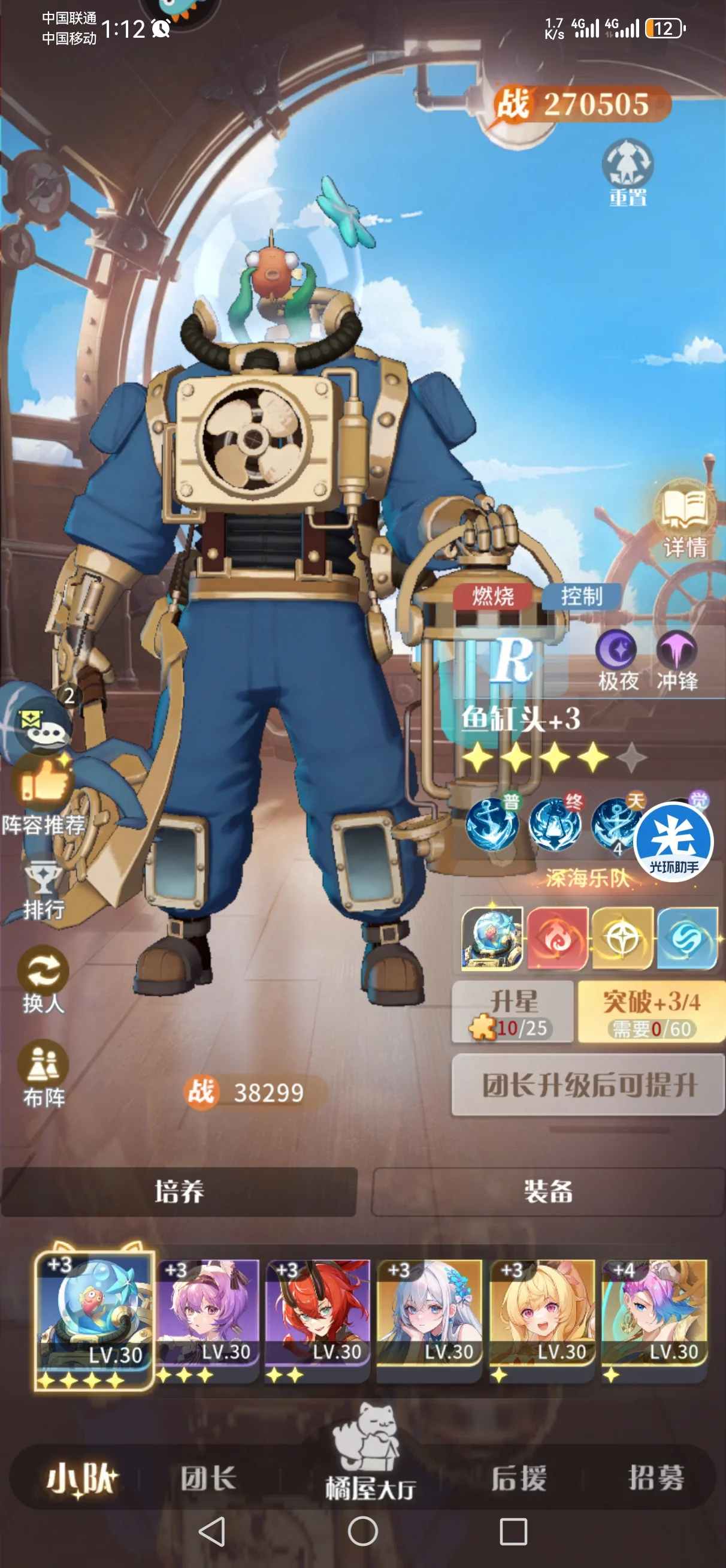Image resolution: width=726 pixels, height=1568 pixels.
Task: Open the 团长 captain tab
Action: click(208, 1479)
